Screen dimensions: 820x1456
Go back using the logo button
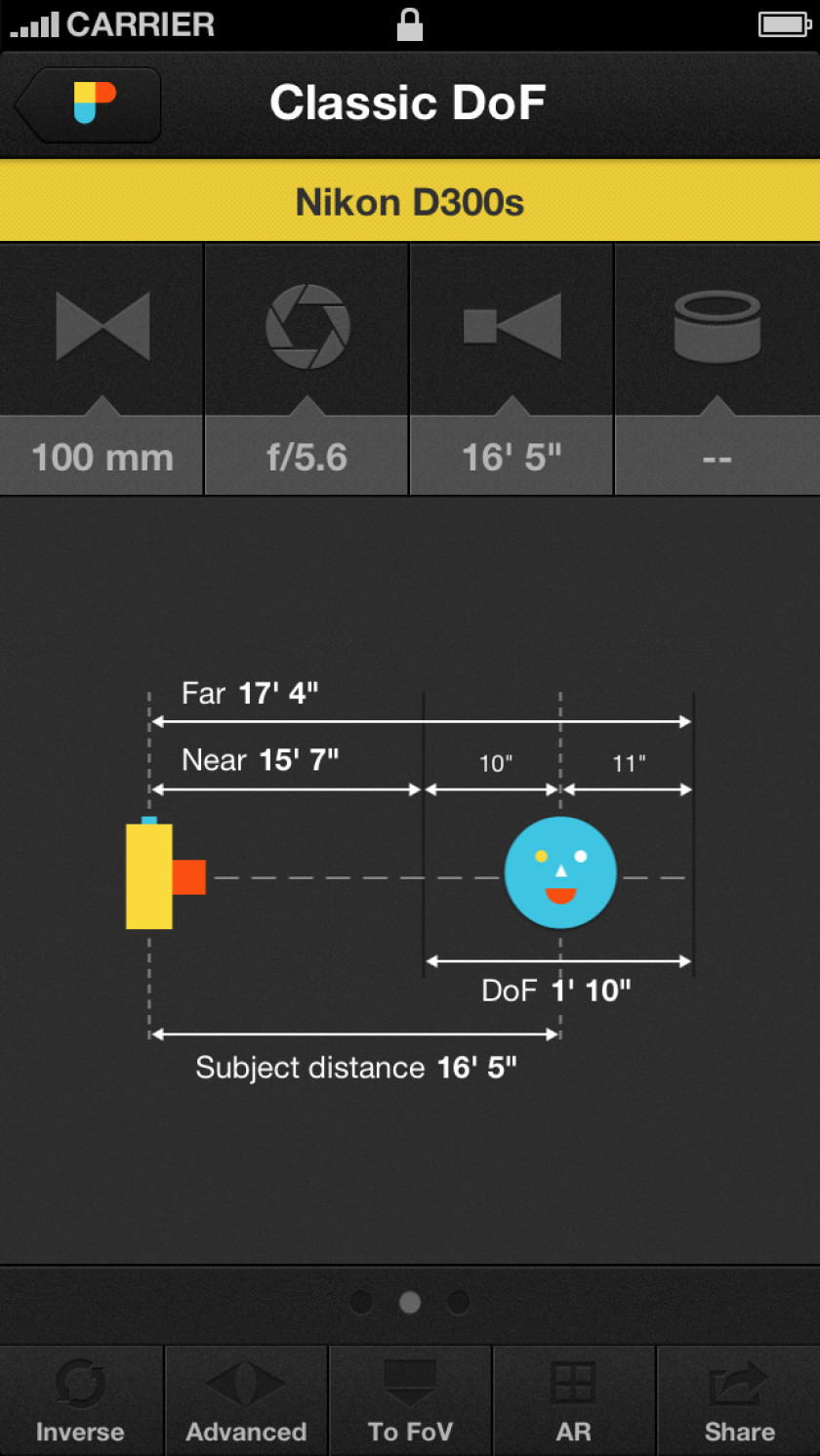[88, 104]
